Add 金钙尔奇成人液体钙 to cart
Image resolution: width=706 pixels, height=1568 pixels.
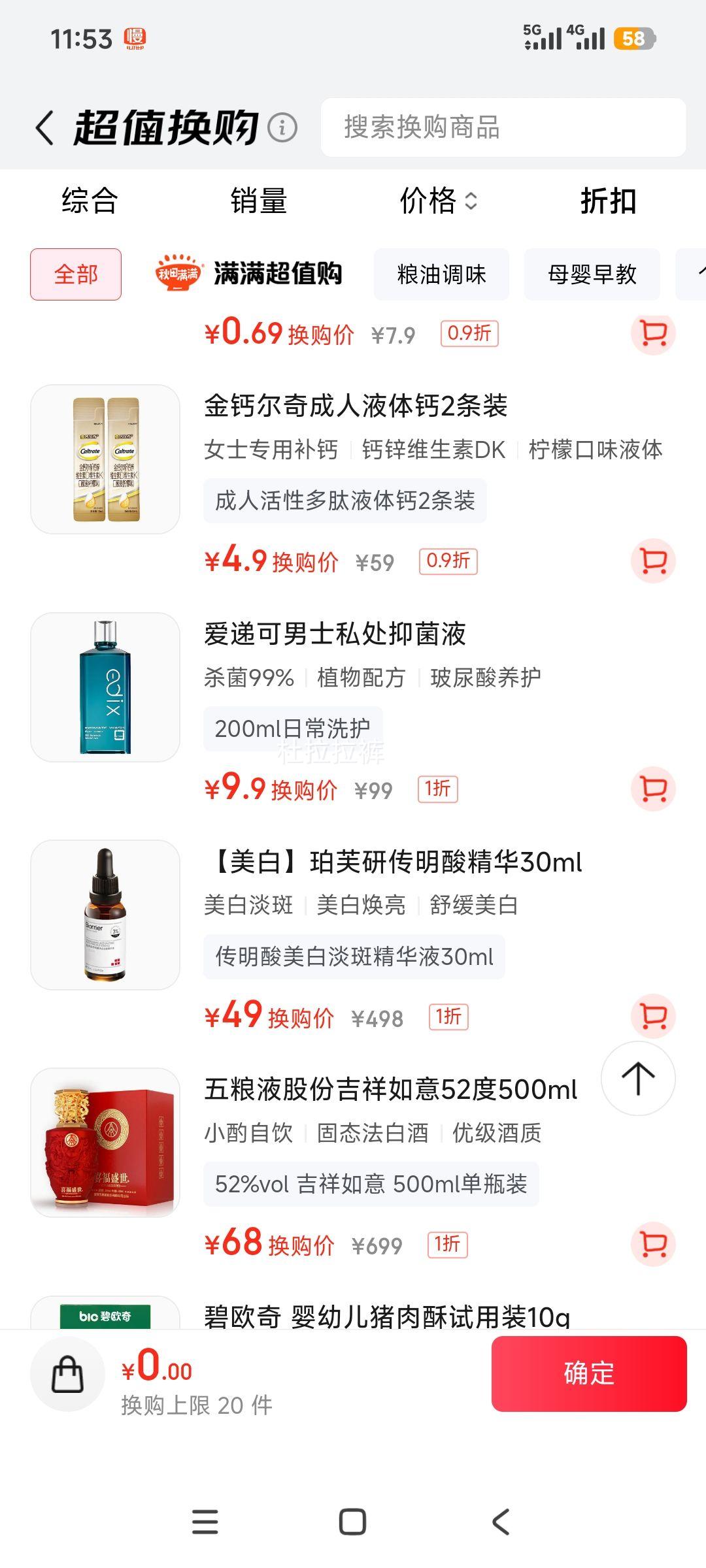653,561
